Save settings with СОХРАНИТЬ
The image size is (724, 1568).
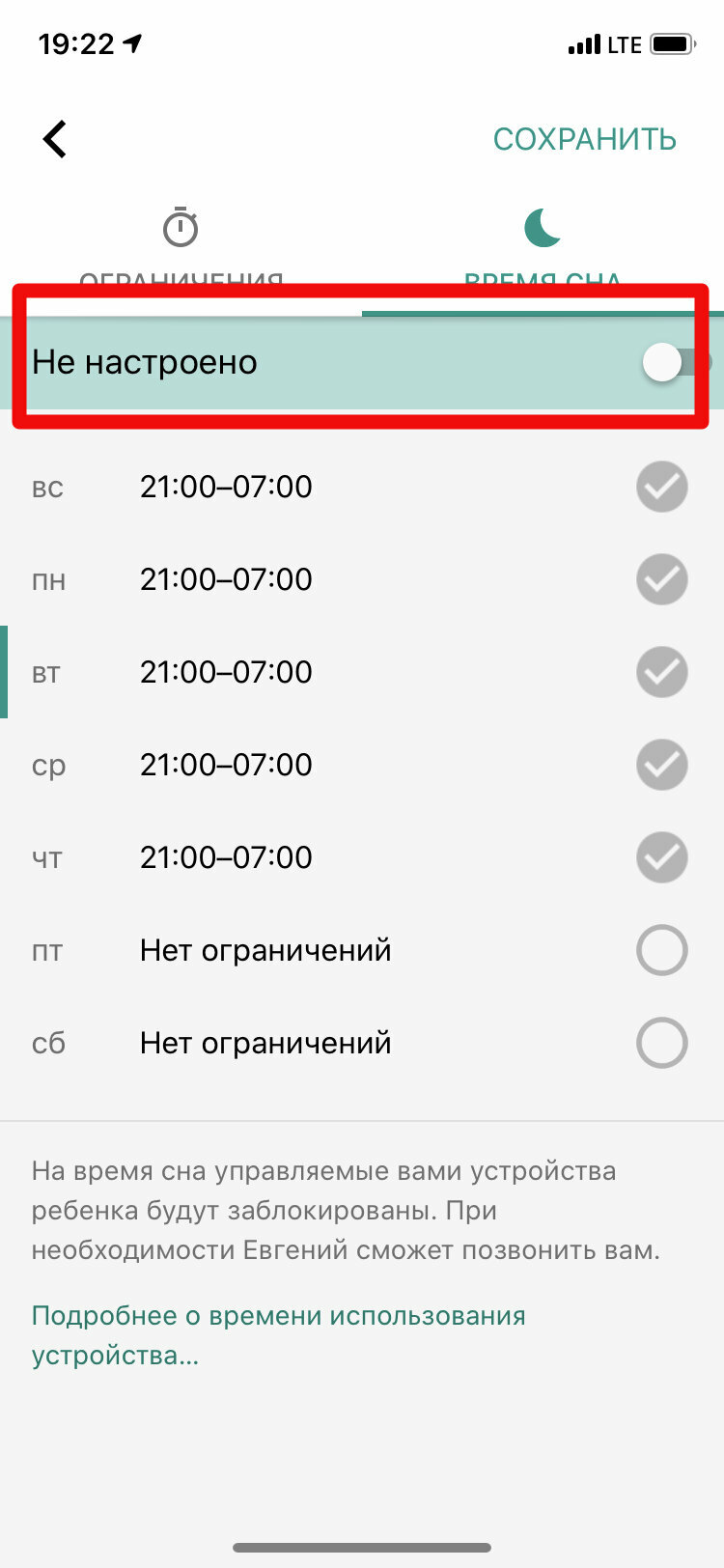584,139
